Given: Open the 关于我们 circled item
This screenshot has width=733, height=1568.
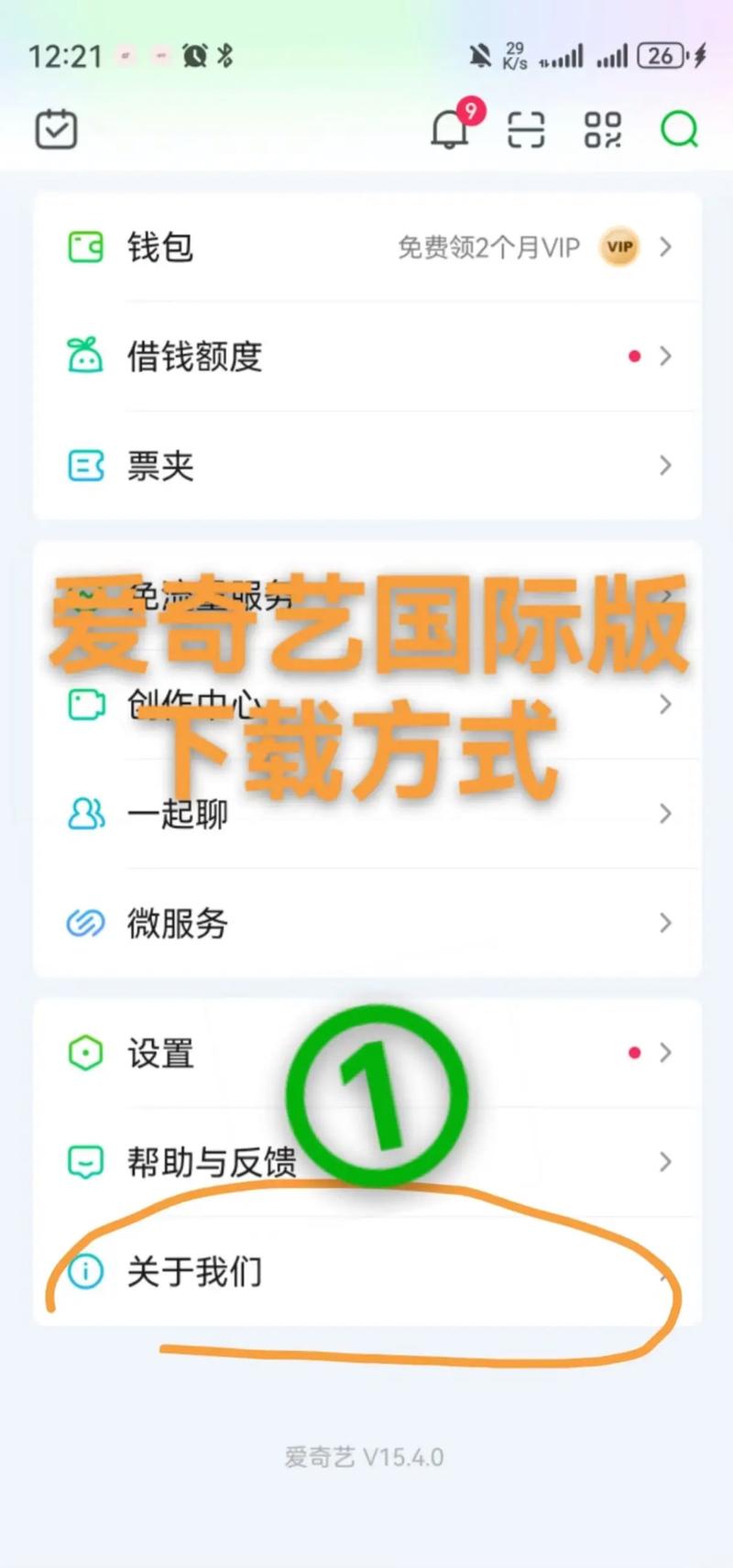Looking at the screenshot, I should tap(194, 1272).
